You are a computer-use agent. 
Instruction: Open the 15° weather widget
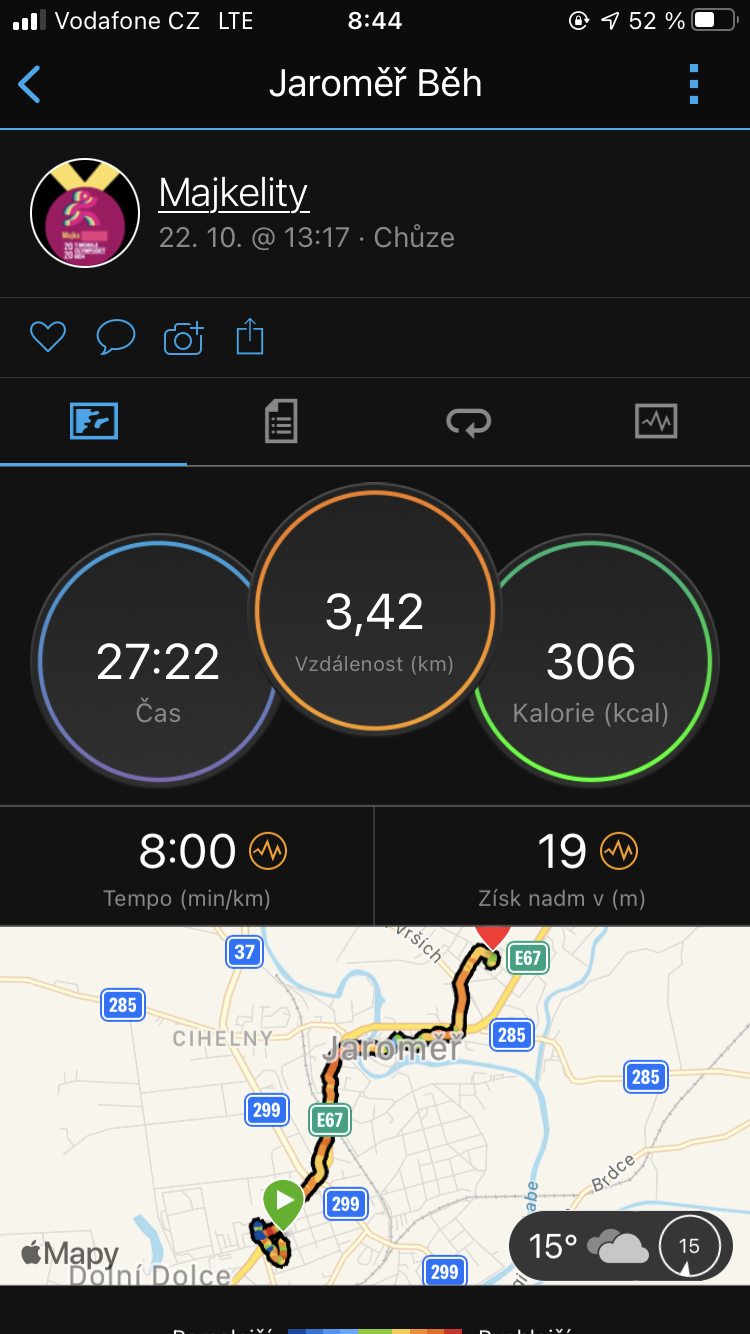[x=620, y=1246]
